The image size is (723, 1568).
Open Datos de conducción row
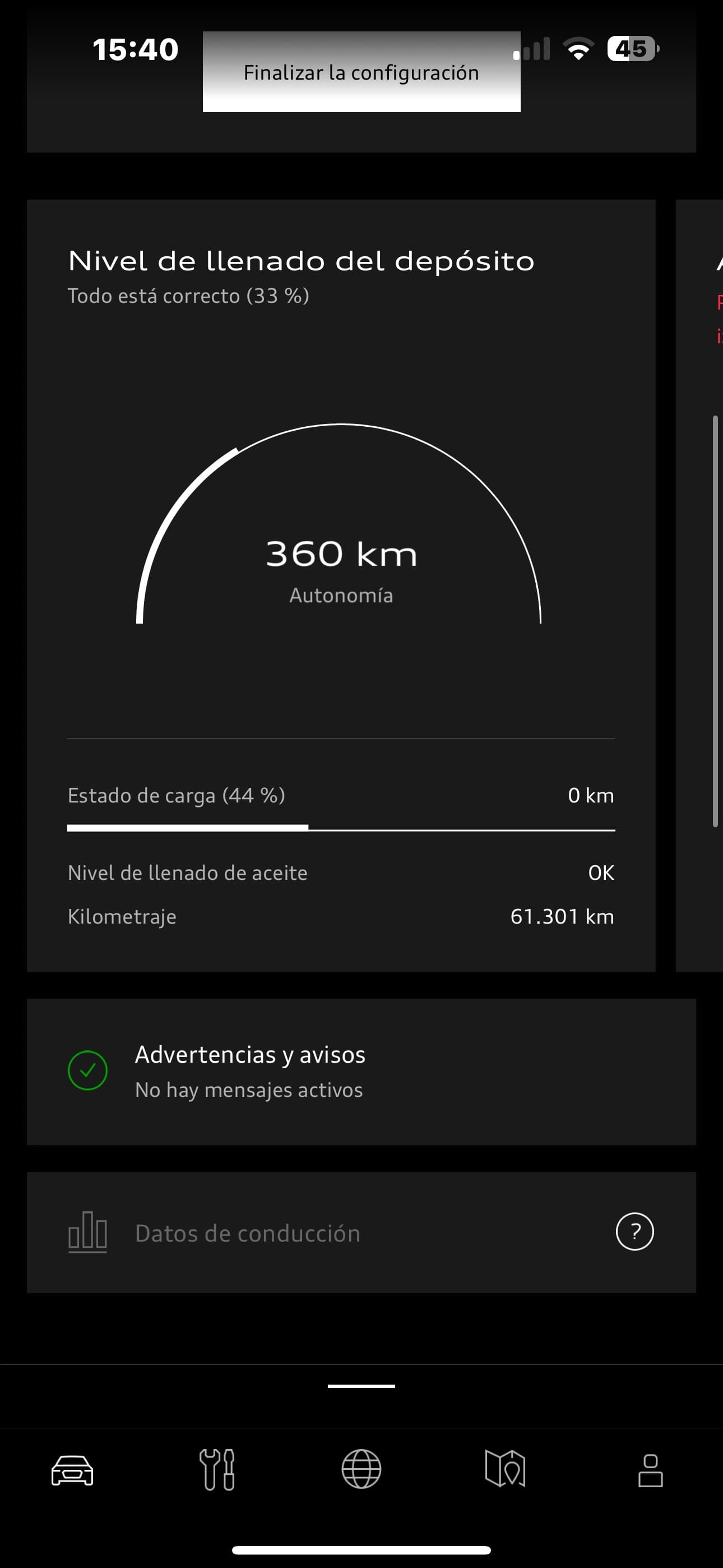click(304, 1233)
